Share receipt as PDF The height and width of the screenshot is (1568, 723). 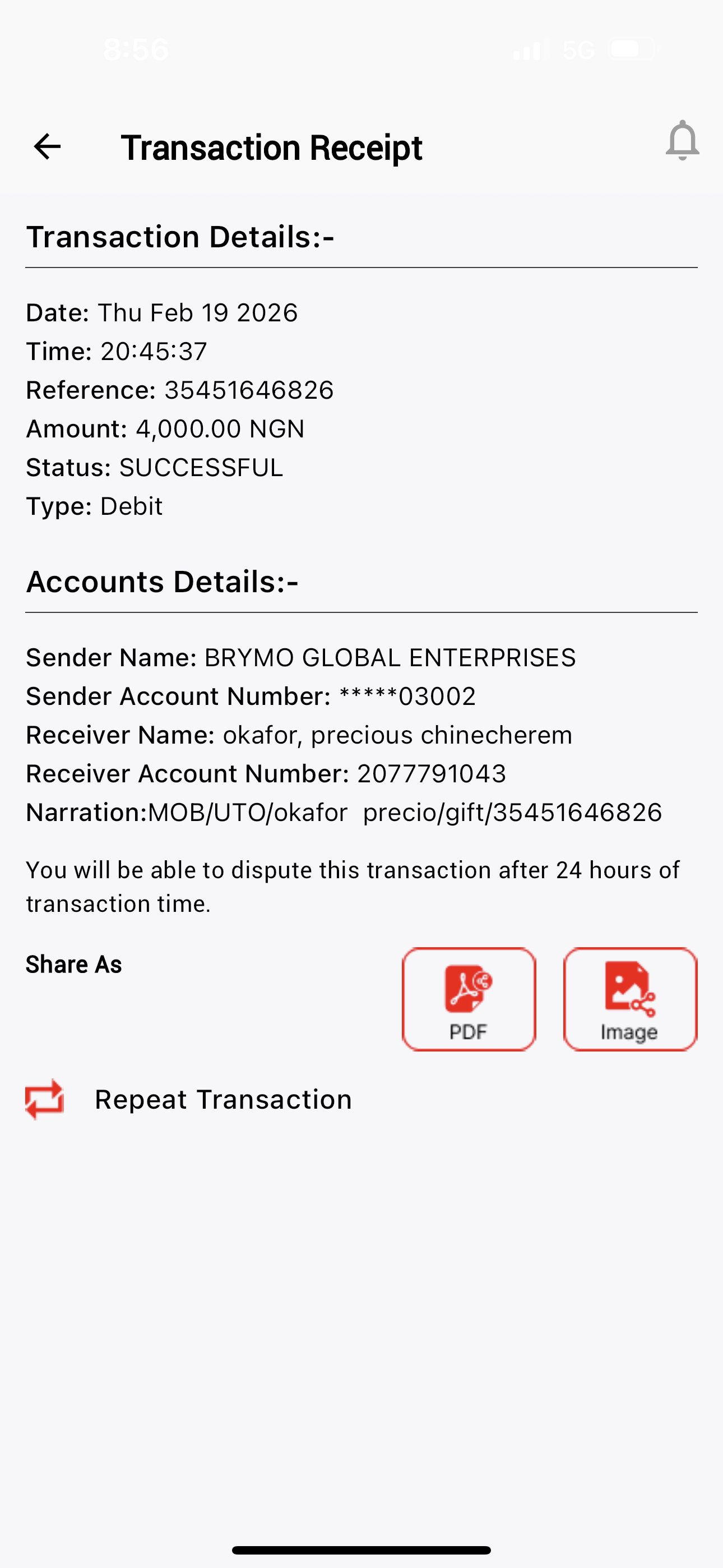[x=469, y=999]
